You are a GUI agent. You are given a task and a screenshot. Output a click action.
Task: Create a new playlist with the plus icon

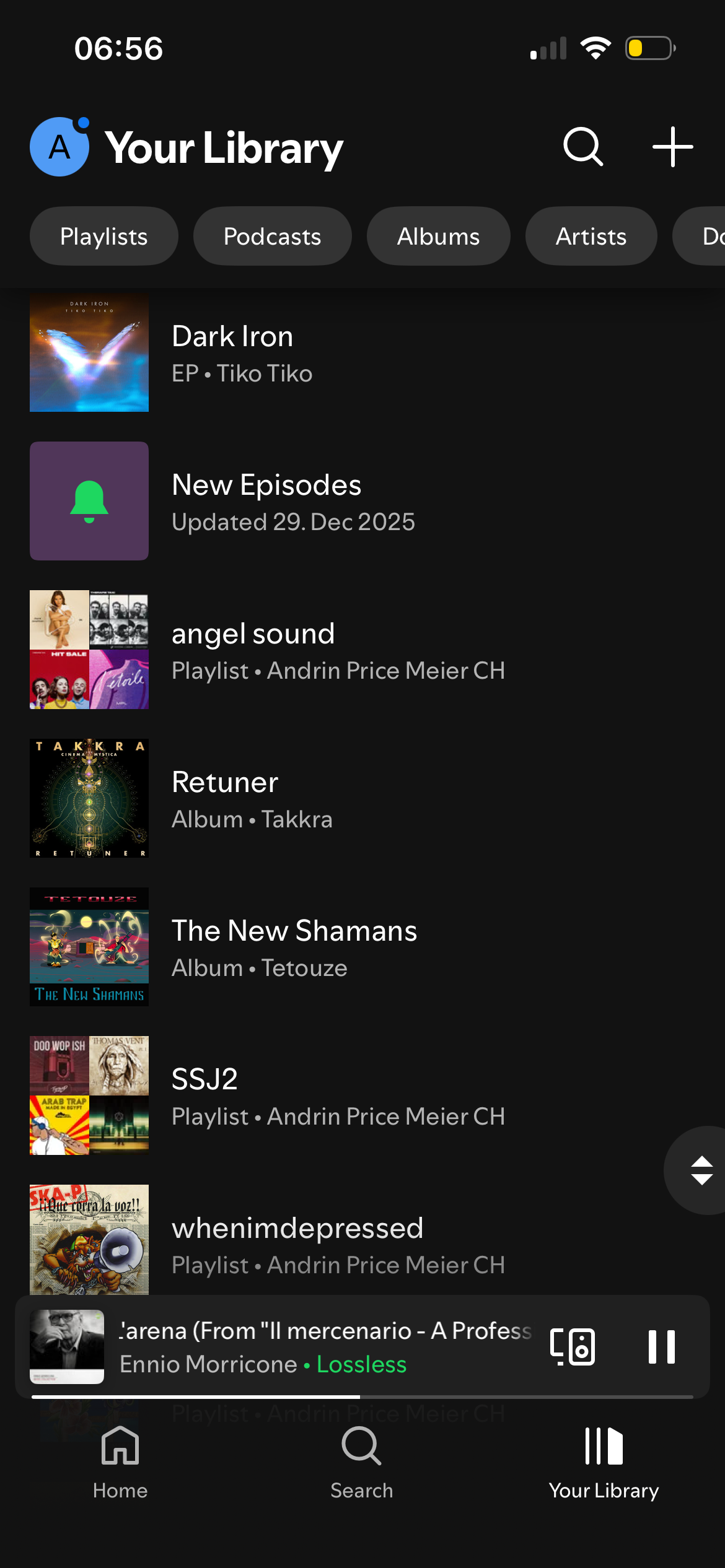pyautogui.click(x=672, y=147)
